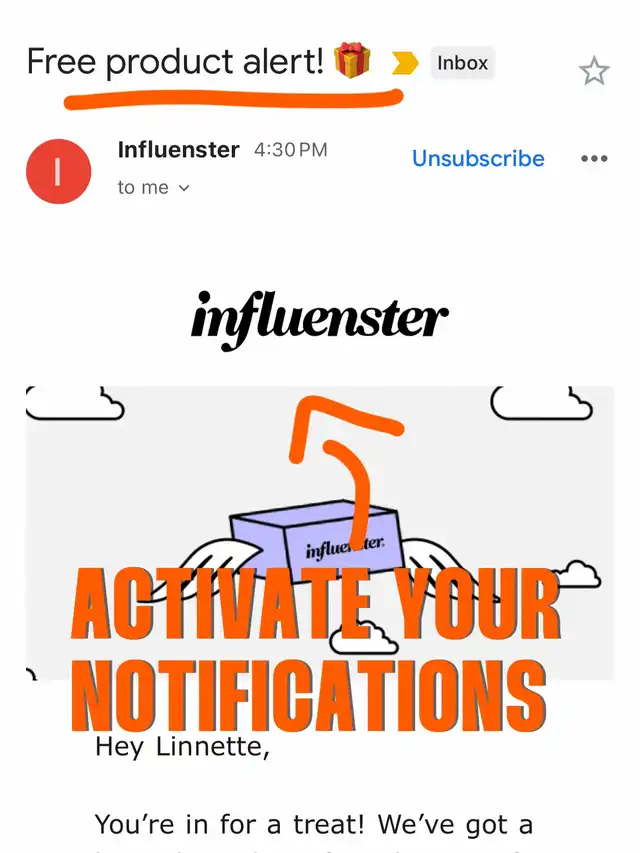Tap the yellow importance marker

point(405,64)
